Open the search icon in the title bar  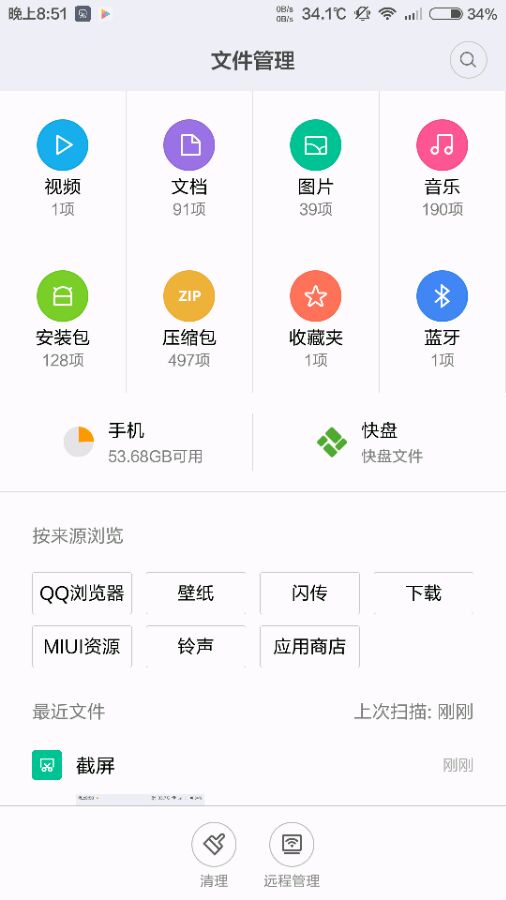[x=468, y=60]
